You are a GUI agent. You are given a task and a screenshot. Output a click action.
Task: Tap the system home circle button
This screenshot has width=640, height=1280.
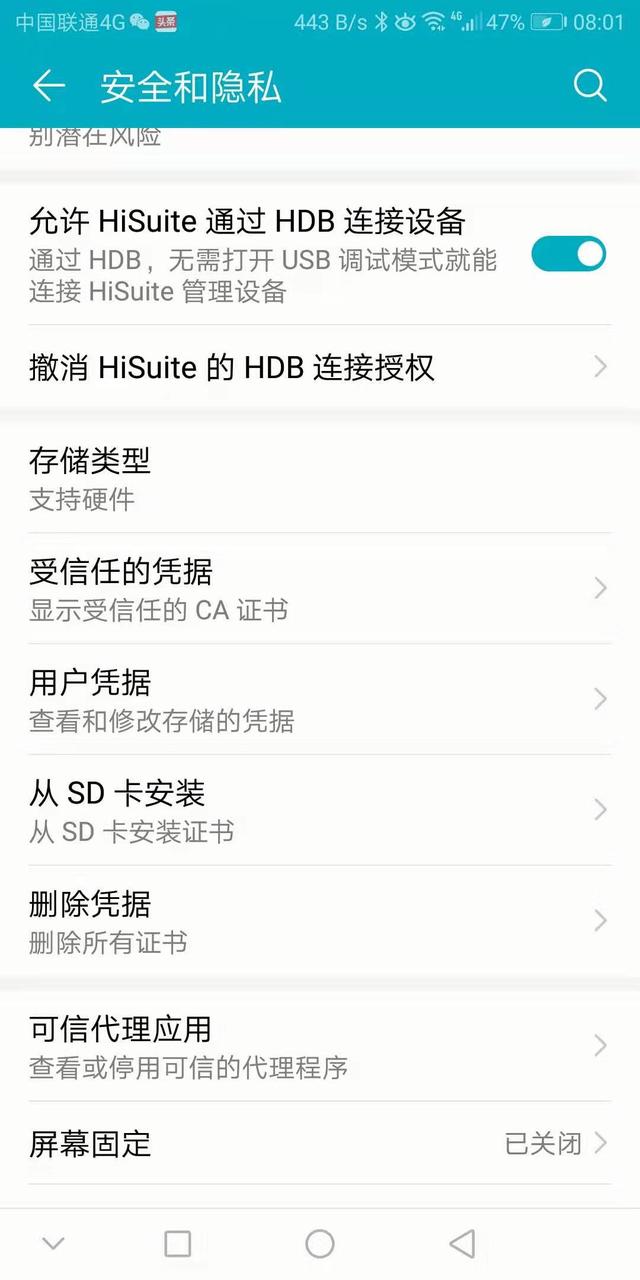(320, 1244)
